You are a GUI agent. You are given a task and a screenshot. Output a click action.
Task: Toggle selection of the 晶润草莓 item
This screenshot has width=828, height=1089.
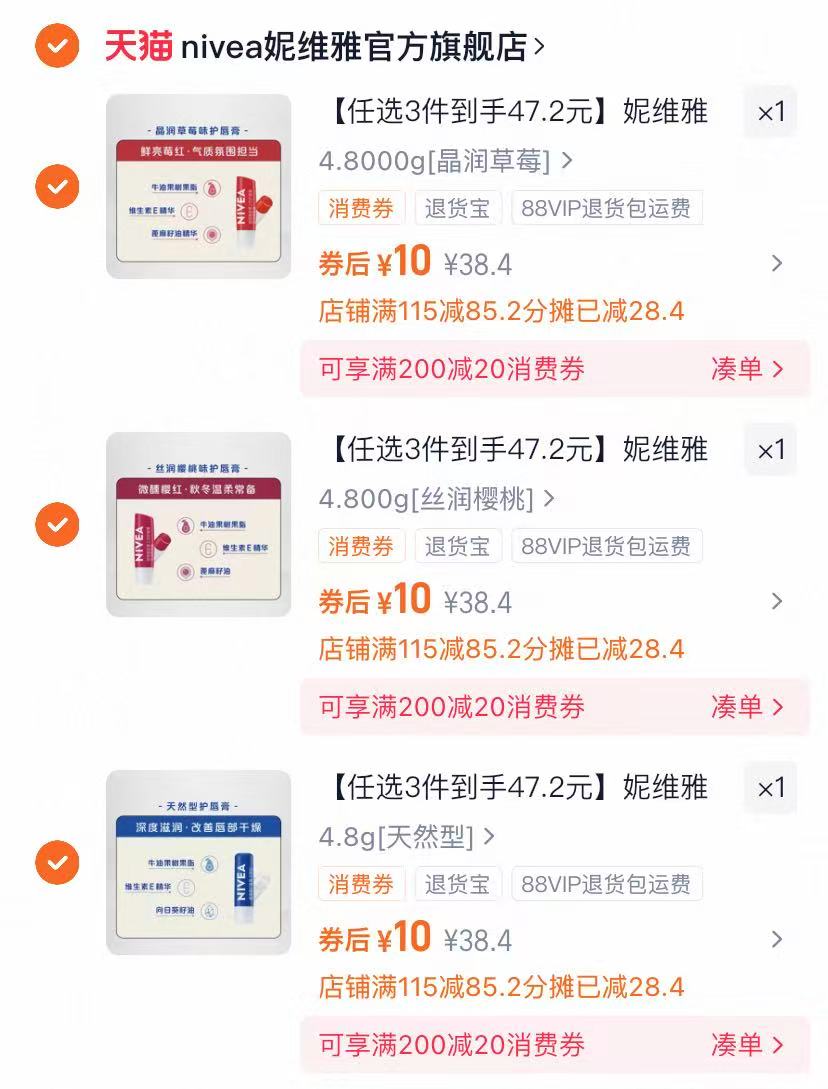pos(57,187)
